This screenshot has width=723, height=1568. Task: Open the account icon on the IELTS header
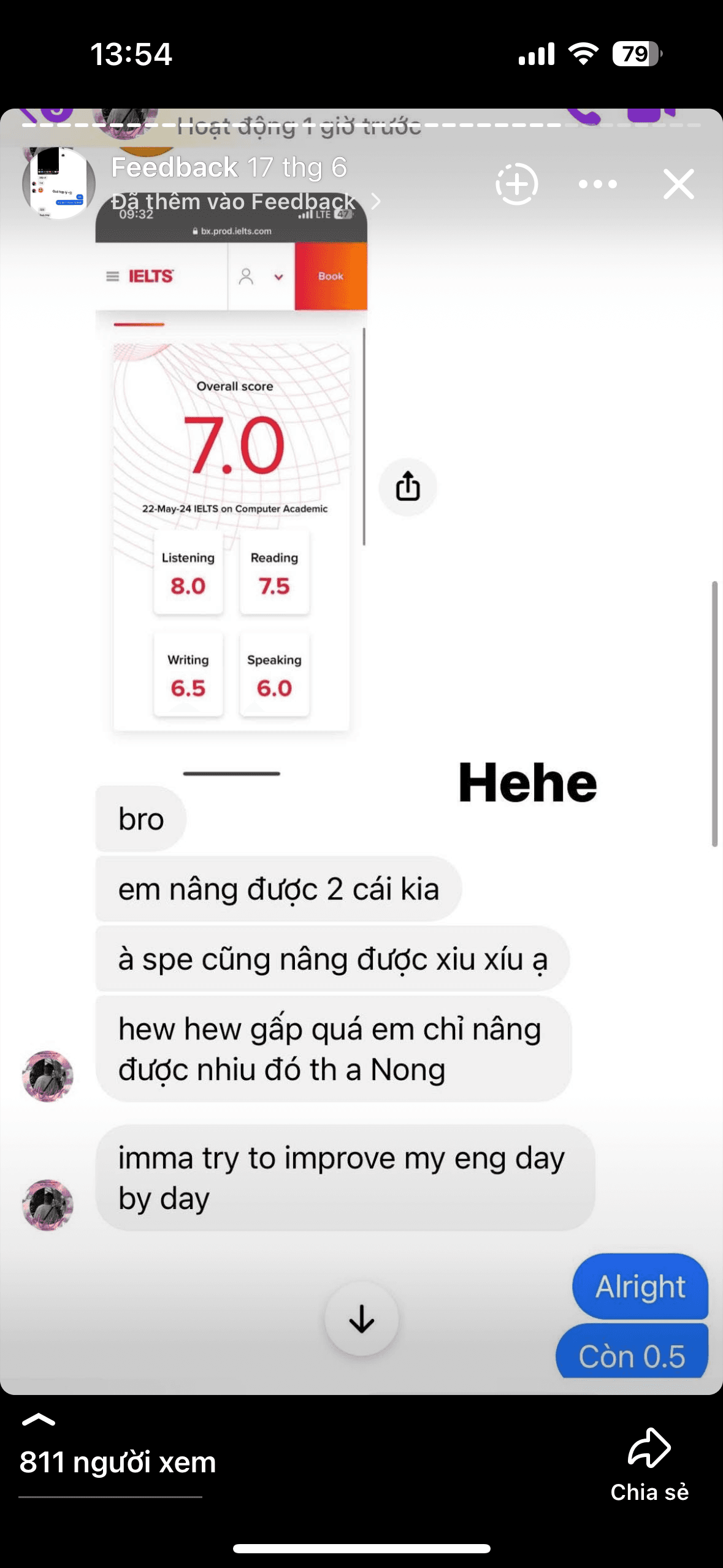247,276
